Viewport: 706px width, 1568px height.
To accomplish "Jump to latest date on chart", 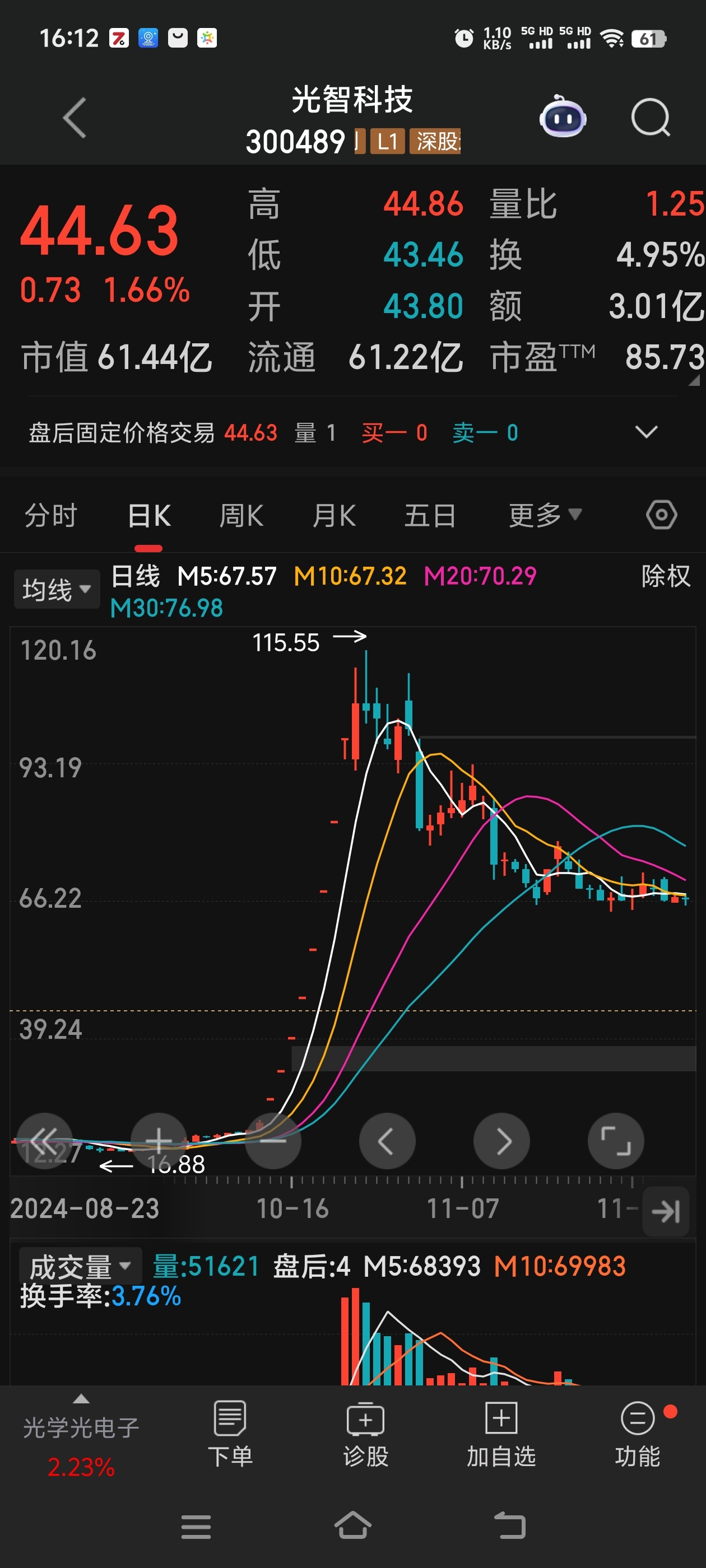I will (666, 1211).
